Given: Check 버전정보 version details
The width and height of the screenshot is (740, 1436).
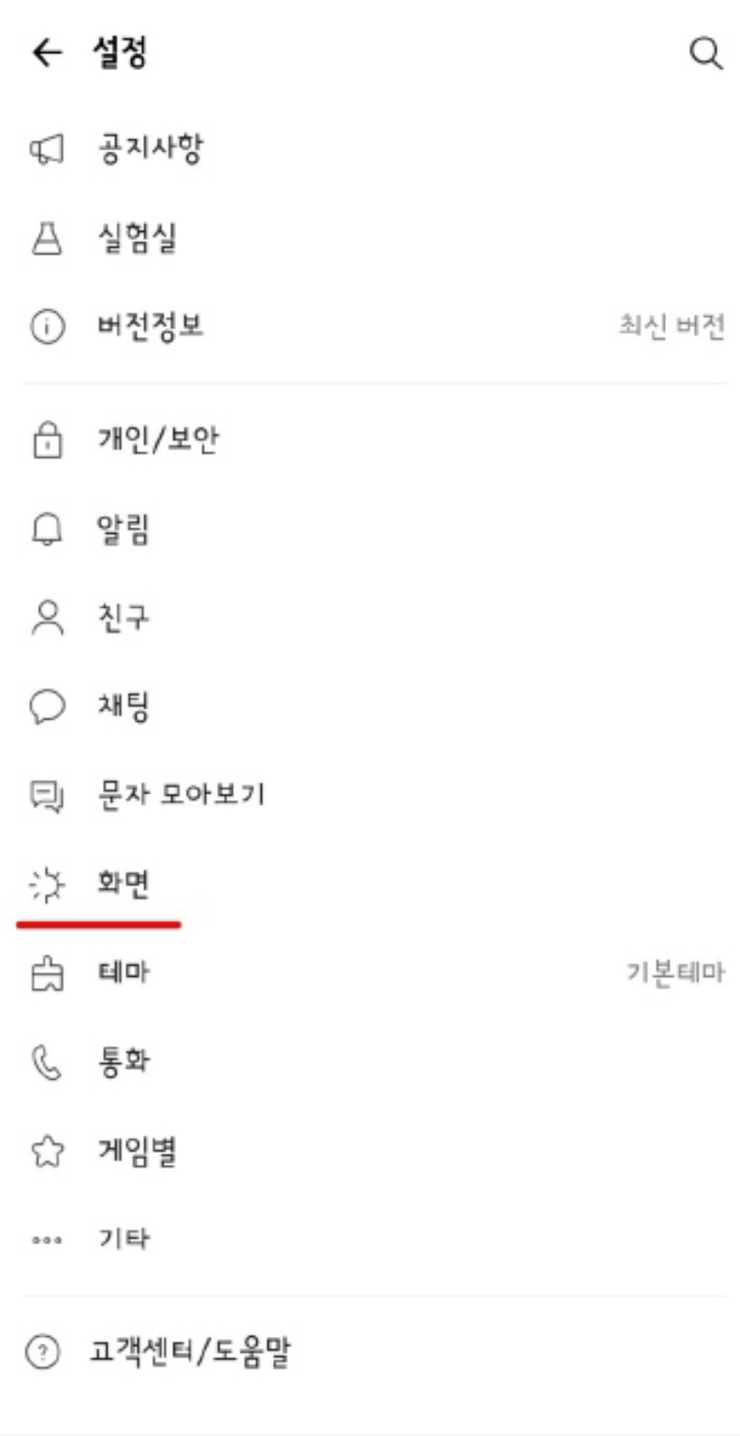Looking at the screenshot, I should tap(370, 326).
